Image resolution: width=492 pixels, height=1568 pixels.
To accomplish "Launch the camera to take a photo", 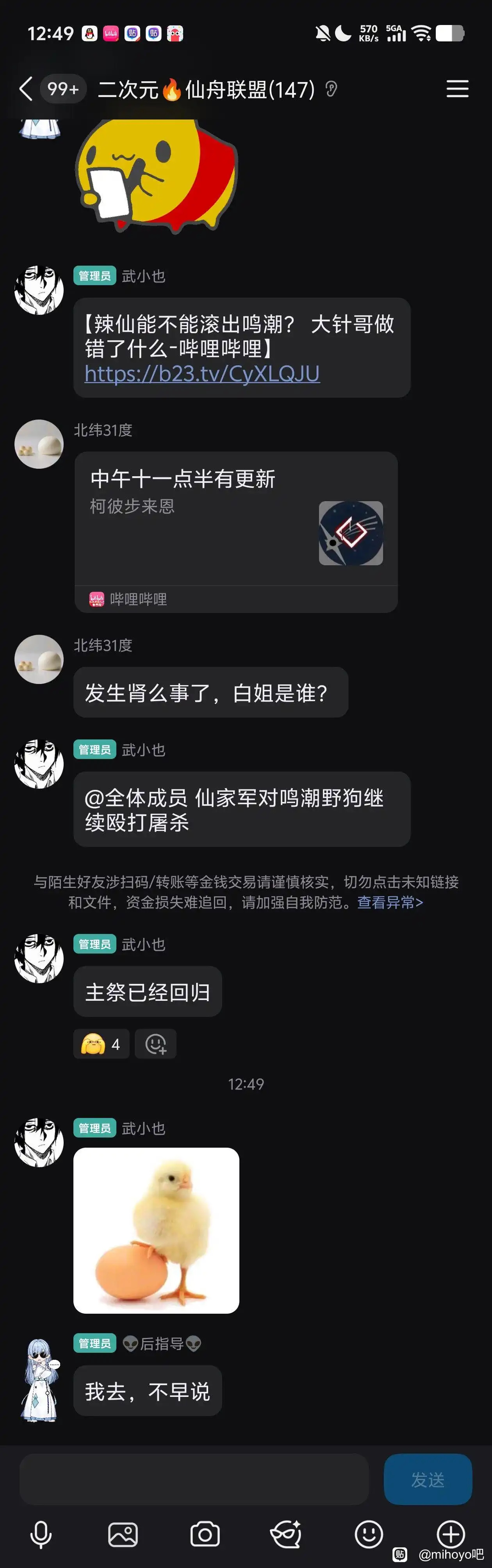I will click(x=205, y=1534).
